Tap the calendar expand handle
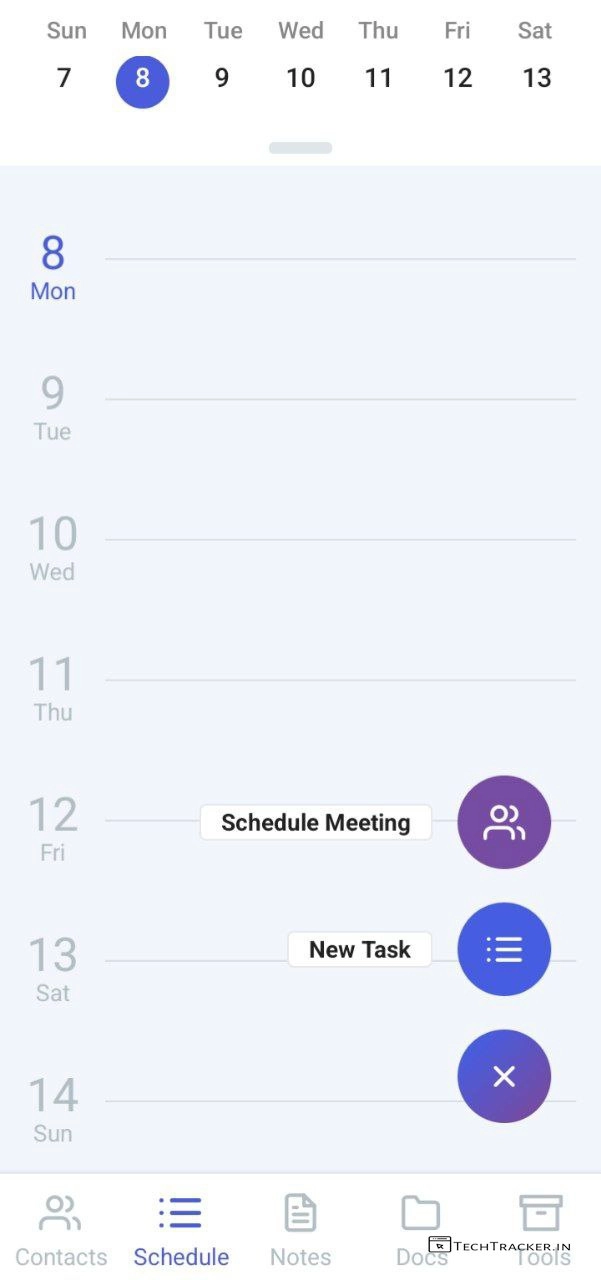 pyautogui.click(x=300, y=148)
